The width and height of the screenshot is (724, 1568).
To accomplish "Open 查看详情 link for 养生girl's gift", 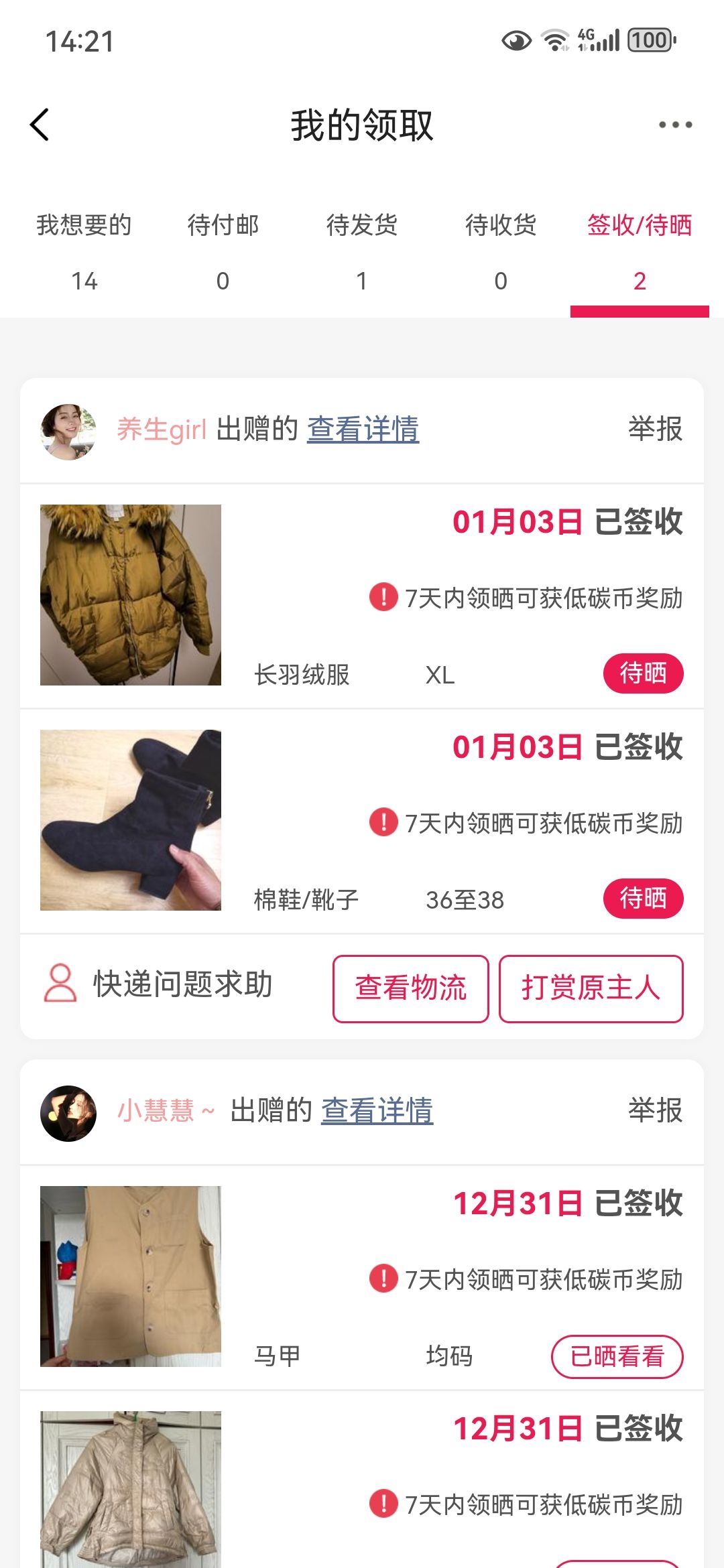I will tap(363, 430).
